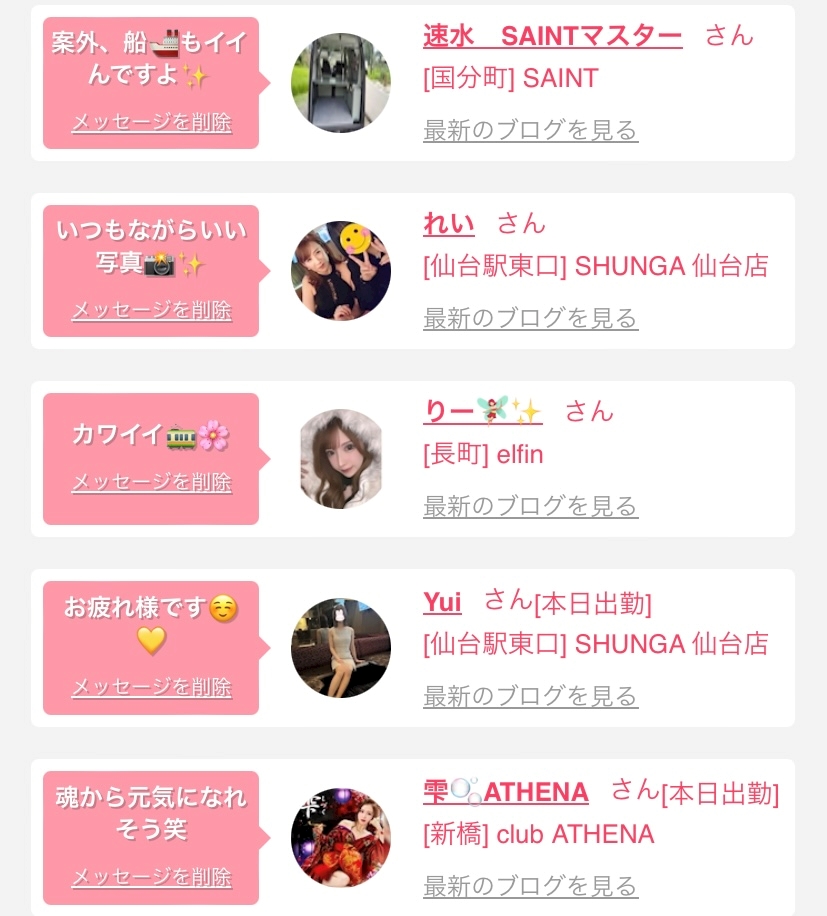Tap れい's round profile photo

tap(341, 271)
